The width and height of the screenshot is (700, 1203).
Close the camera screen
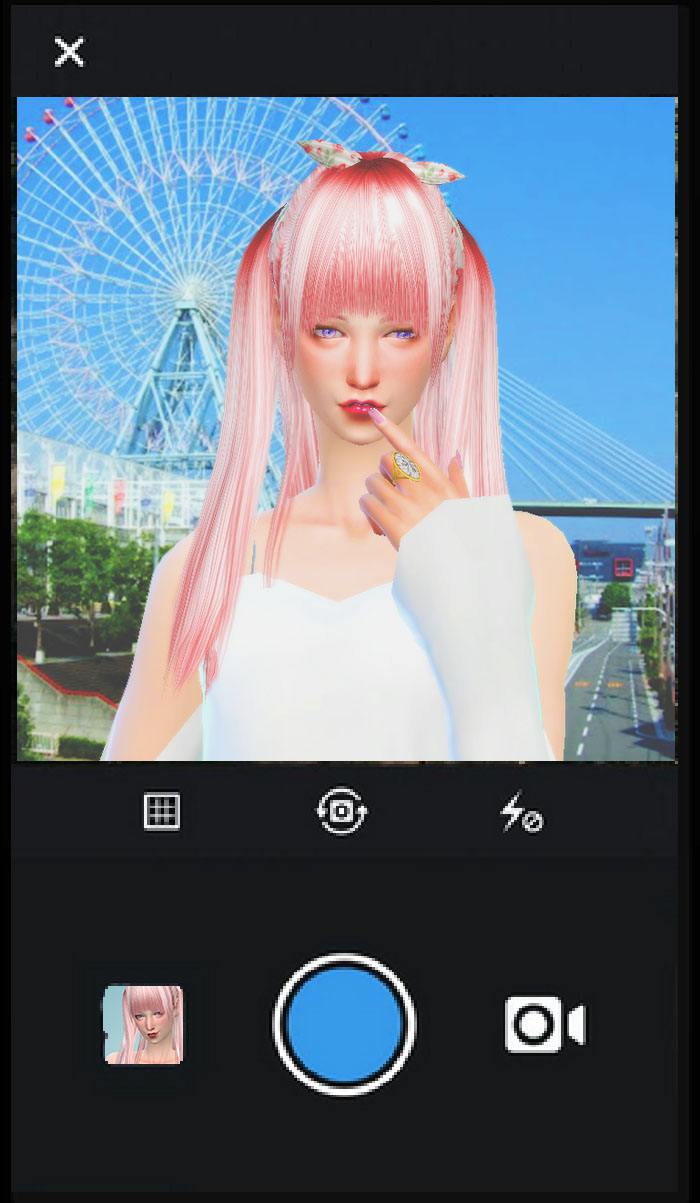click(69, 52)
